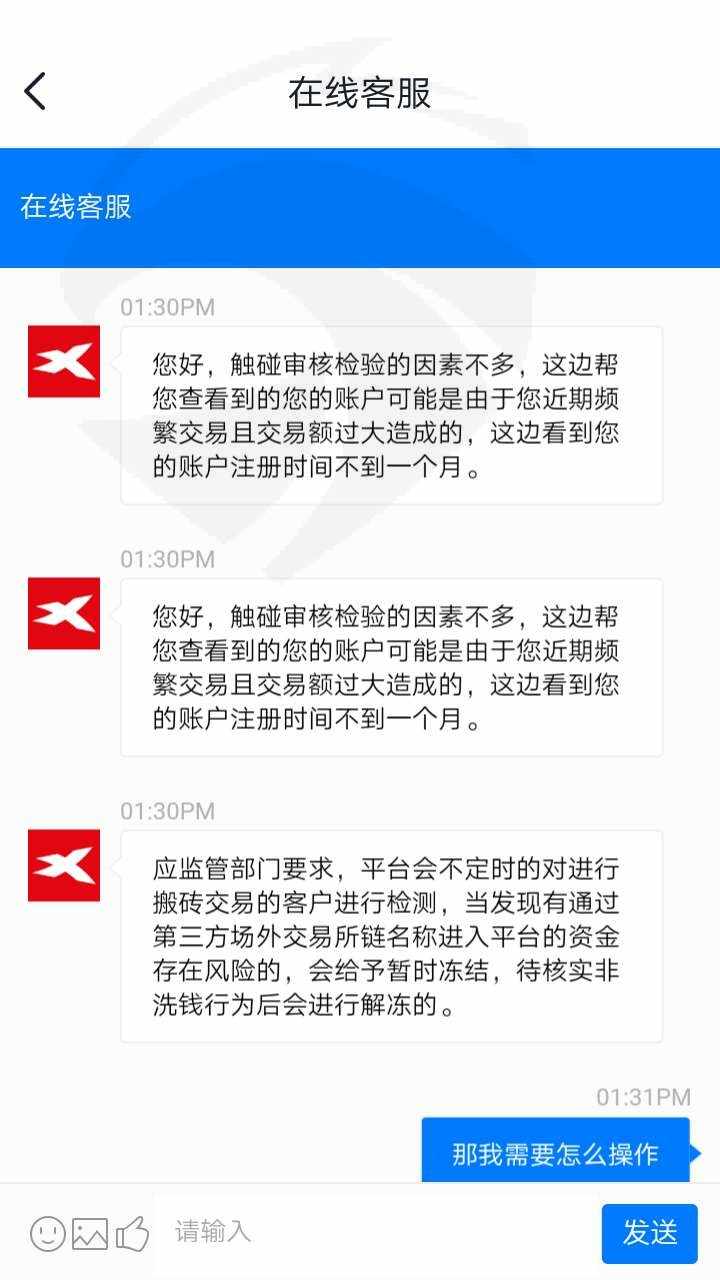
Task: Attach an image via the picture icon
Action: 89,1233
